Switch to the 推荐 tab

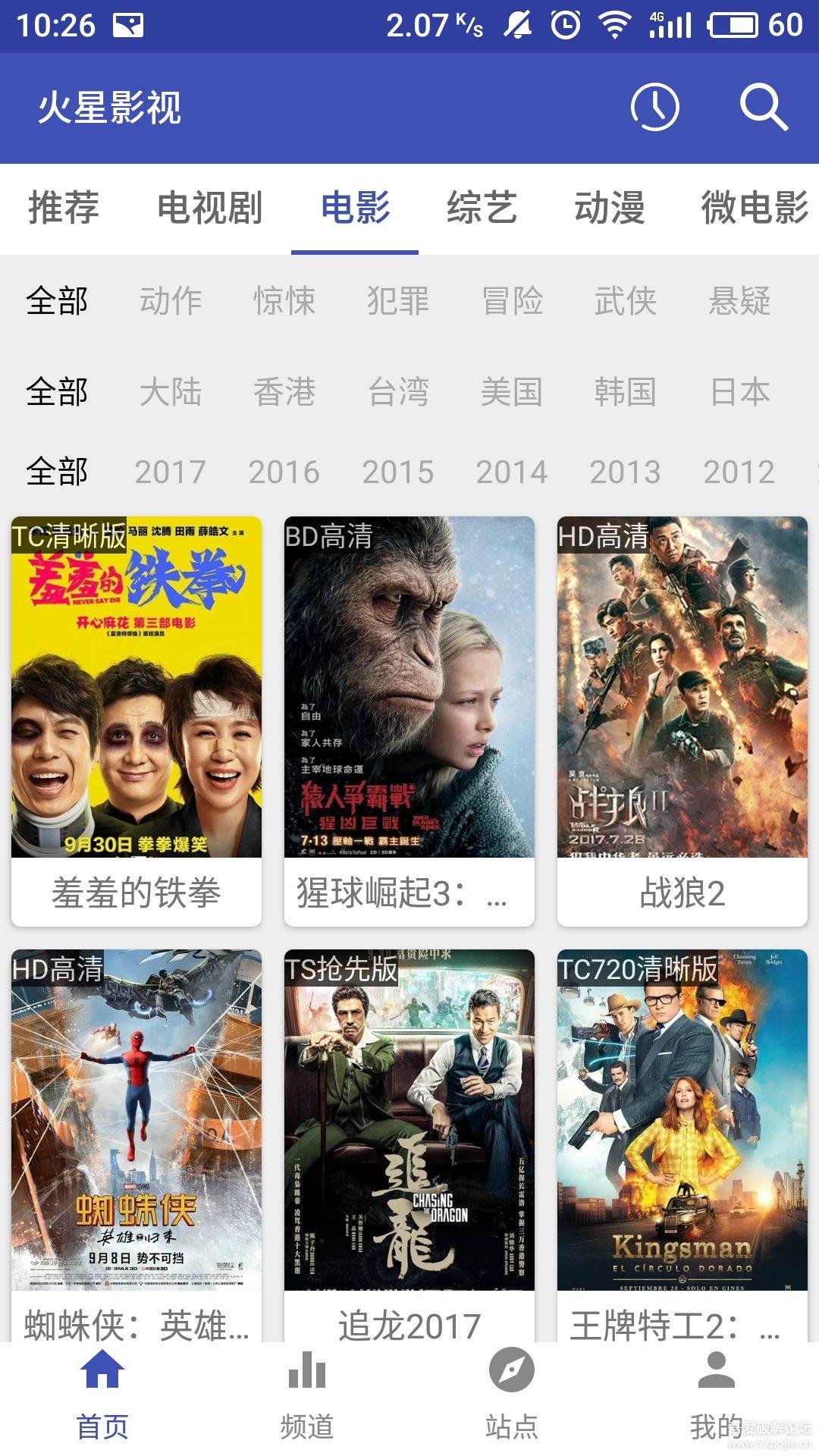point(64,208)
